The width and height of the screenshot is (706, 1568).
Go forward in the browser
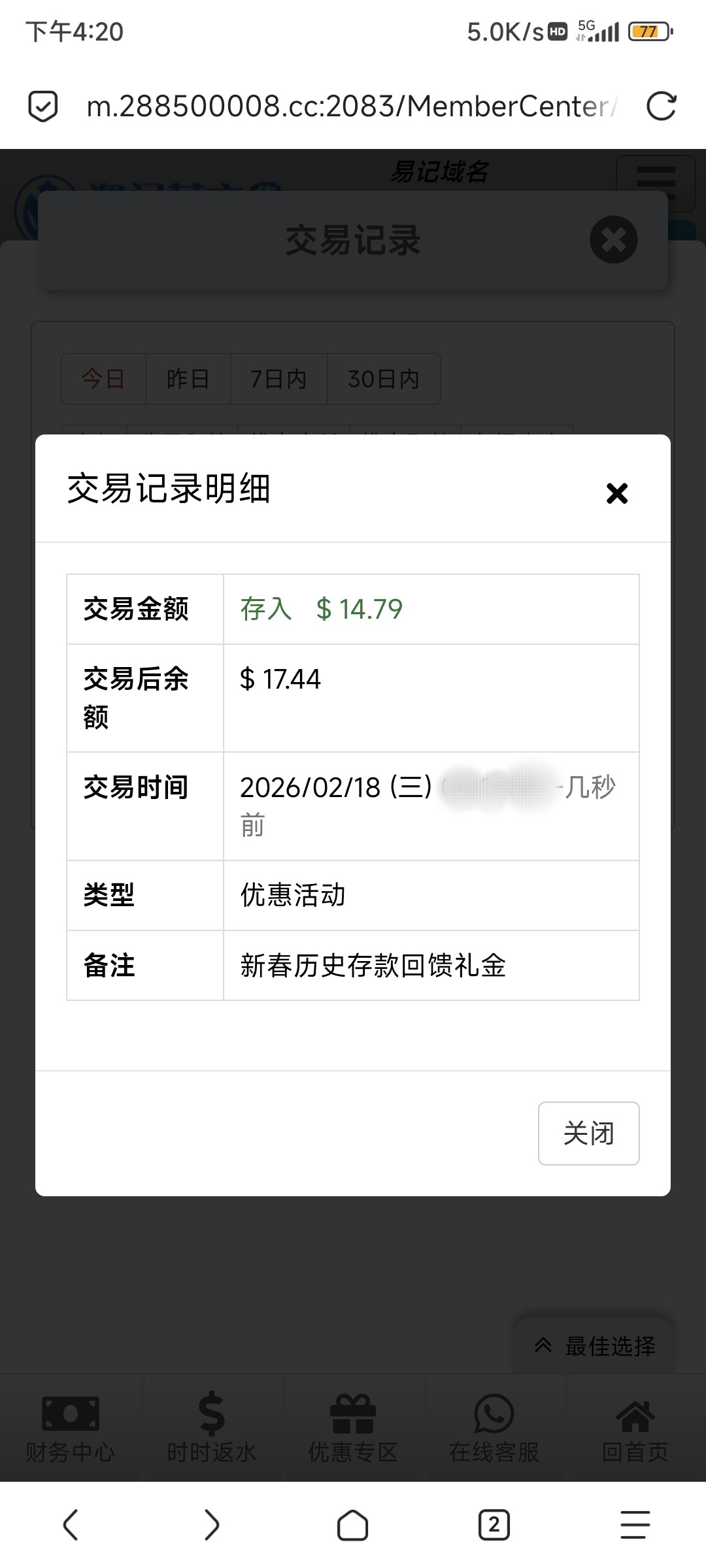(x=212, y=1525)
